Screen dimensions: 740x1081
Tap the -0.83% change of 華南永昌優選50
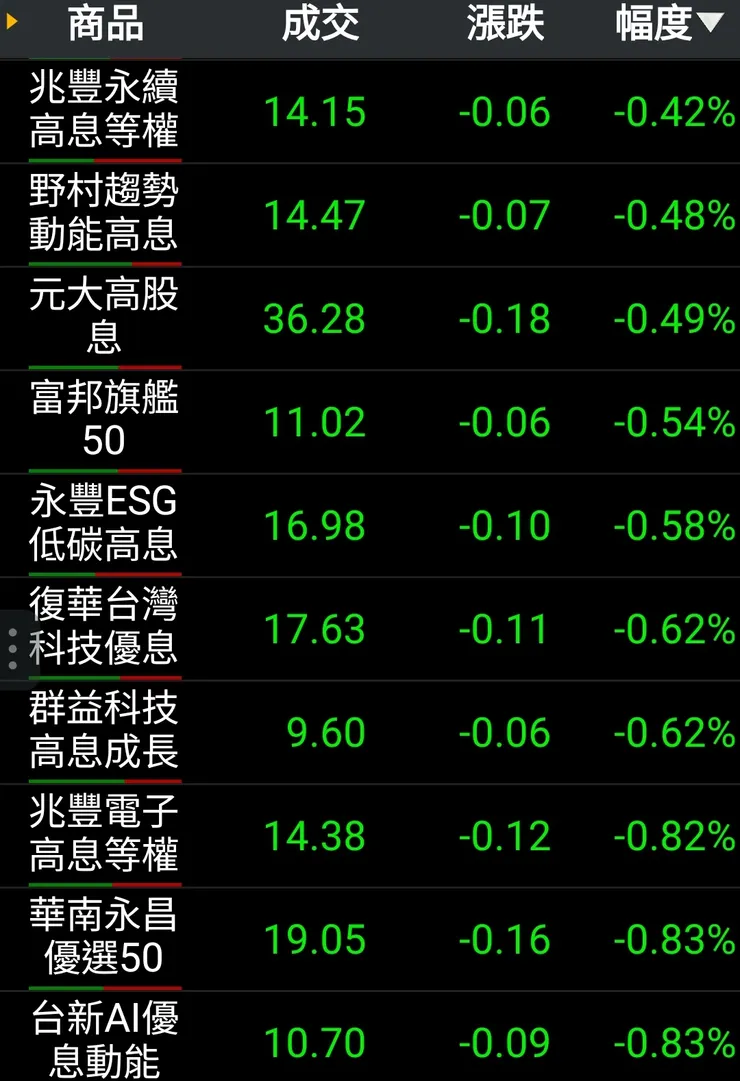pos(670,938)
